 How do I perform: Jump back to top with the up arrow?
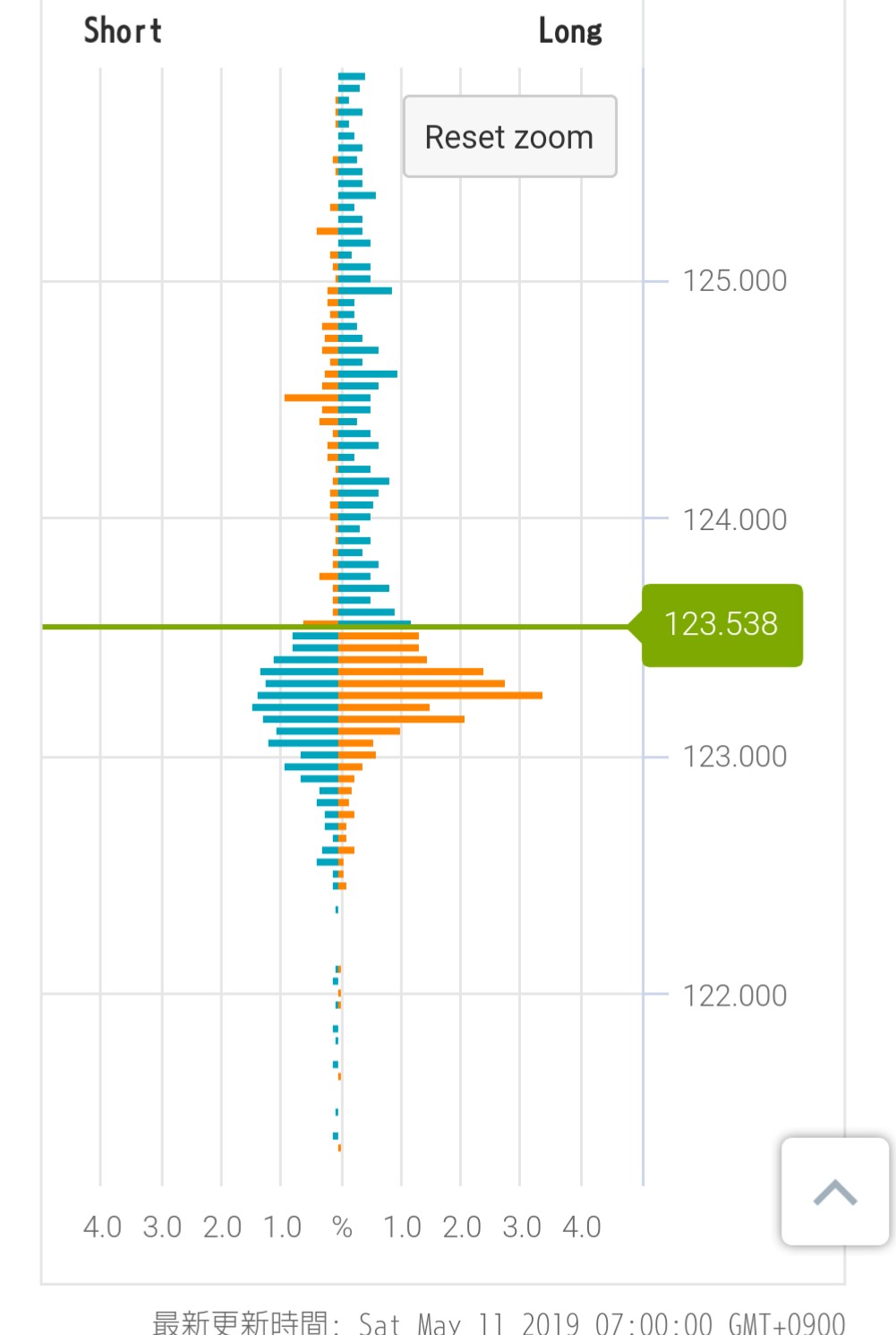click(835, 1192)
